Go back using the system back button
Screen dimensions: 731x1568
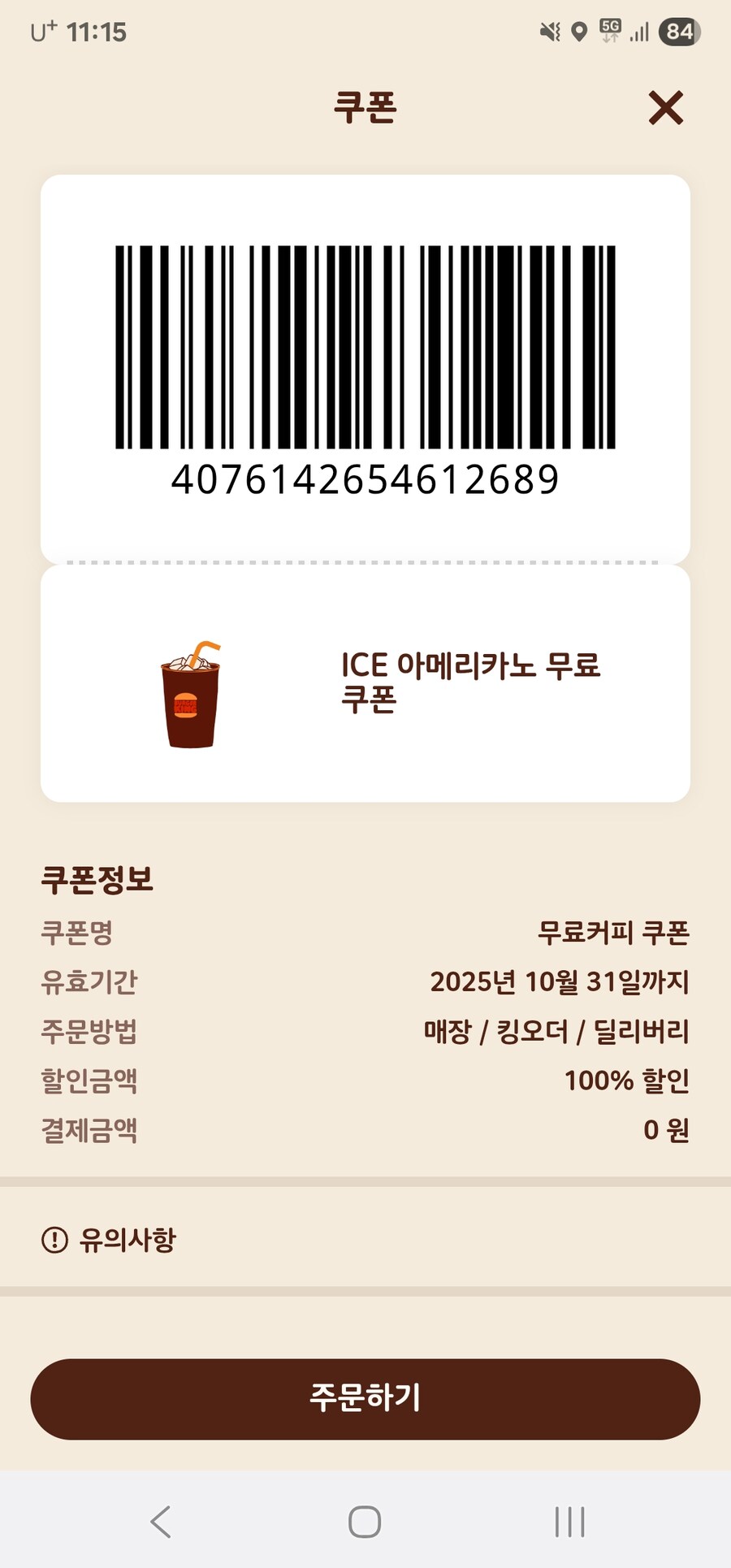161,1521
